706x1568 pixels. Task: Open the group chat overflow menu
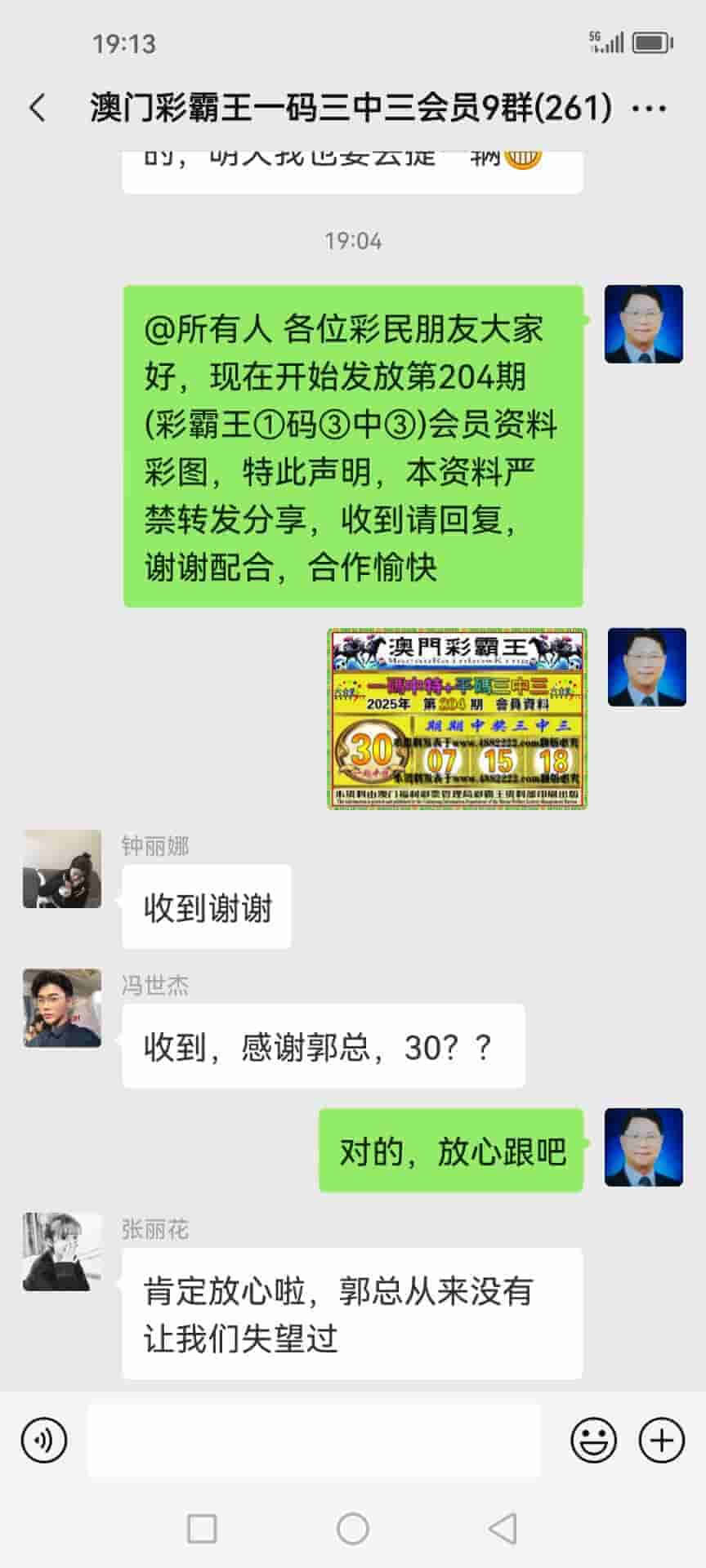click(650, 108)
